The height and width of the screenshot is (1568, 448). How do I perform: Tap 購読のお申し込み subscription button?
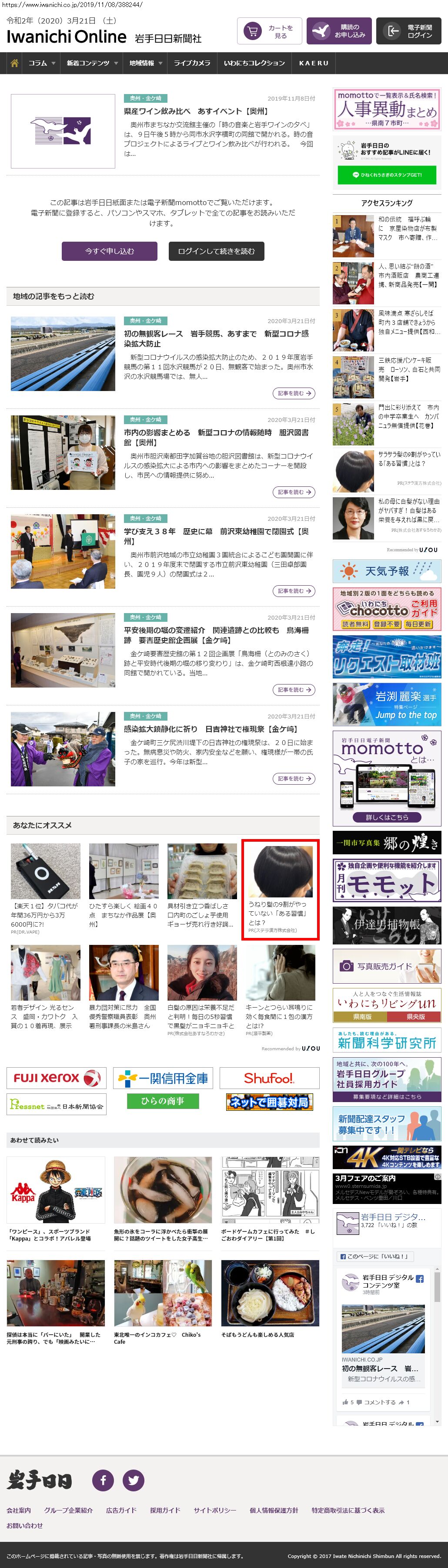point(338,31)
